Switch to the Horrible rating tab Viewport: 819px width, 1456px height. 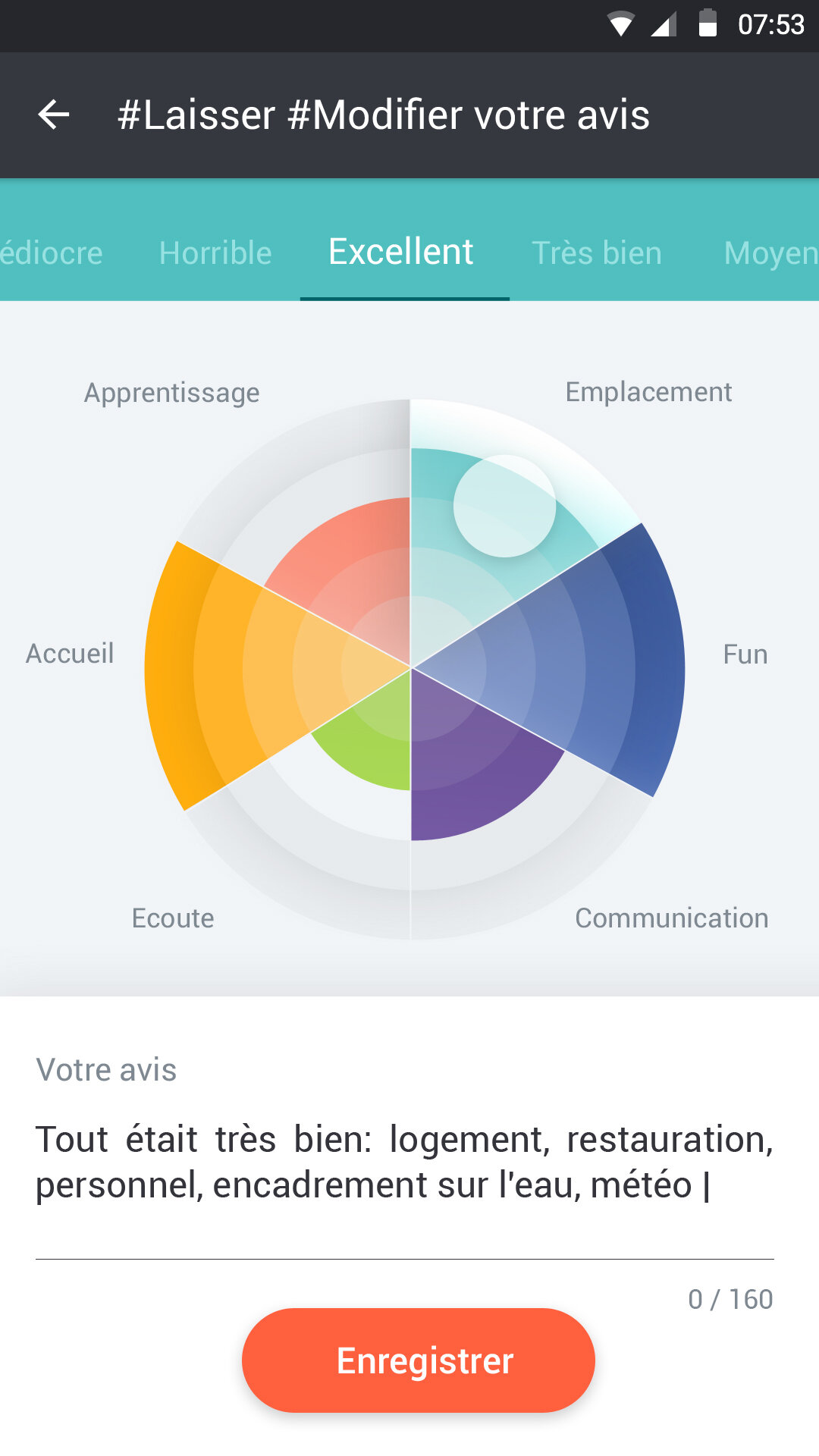pos(215,253)
